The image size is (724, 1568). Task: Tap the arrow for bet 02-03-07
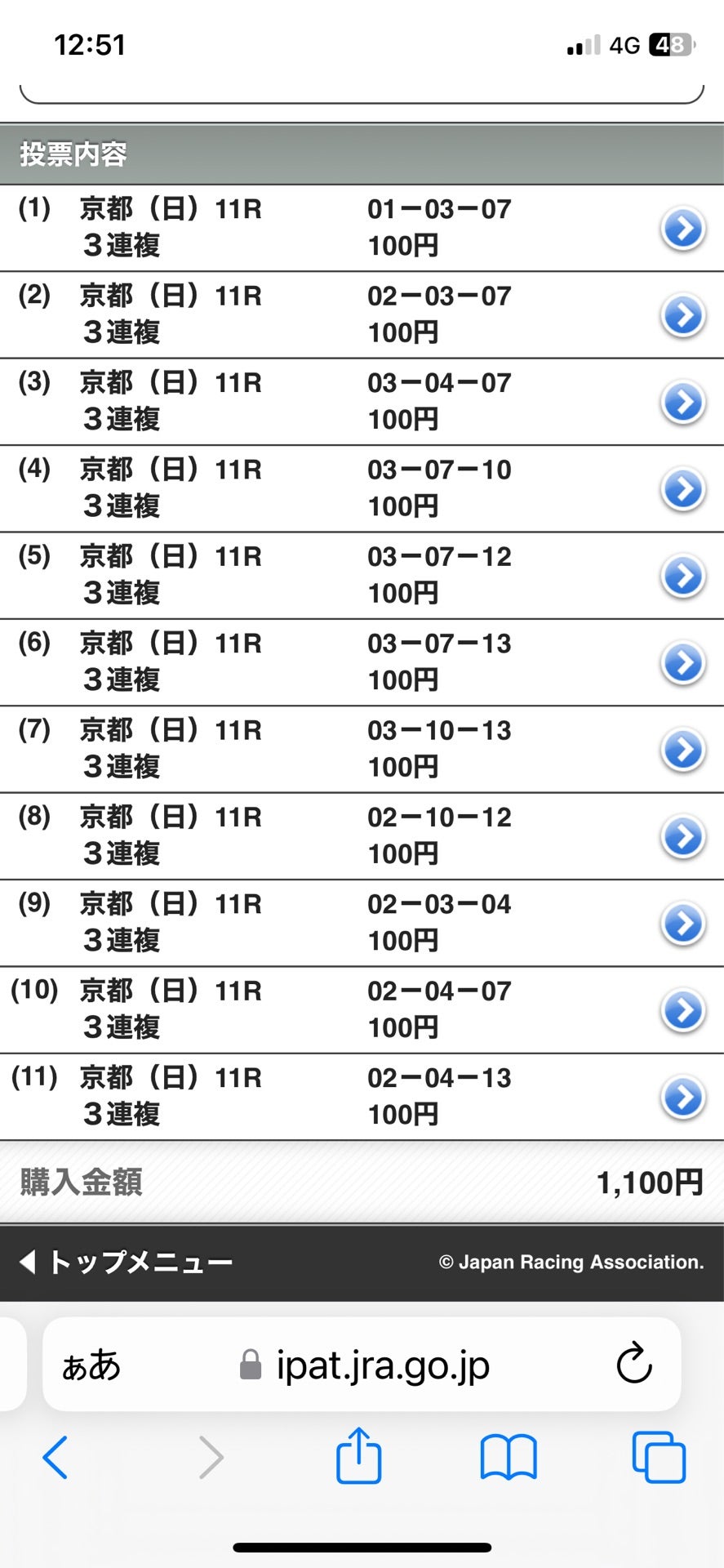tap(682, 315)
